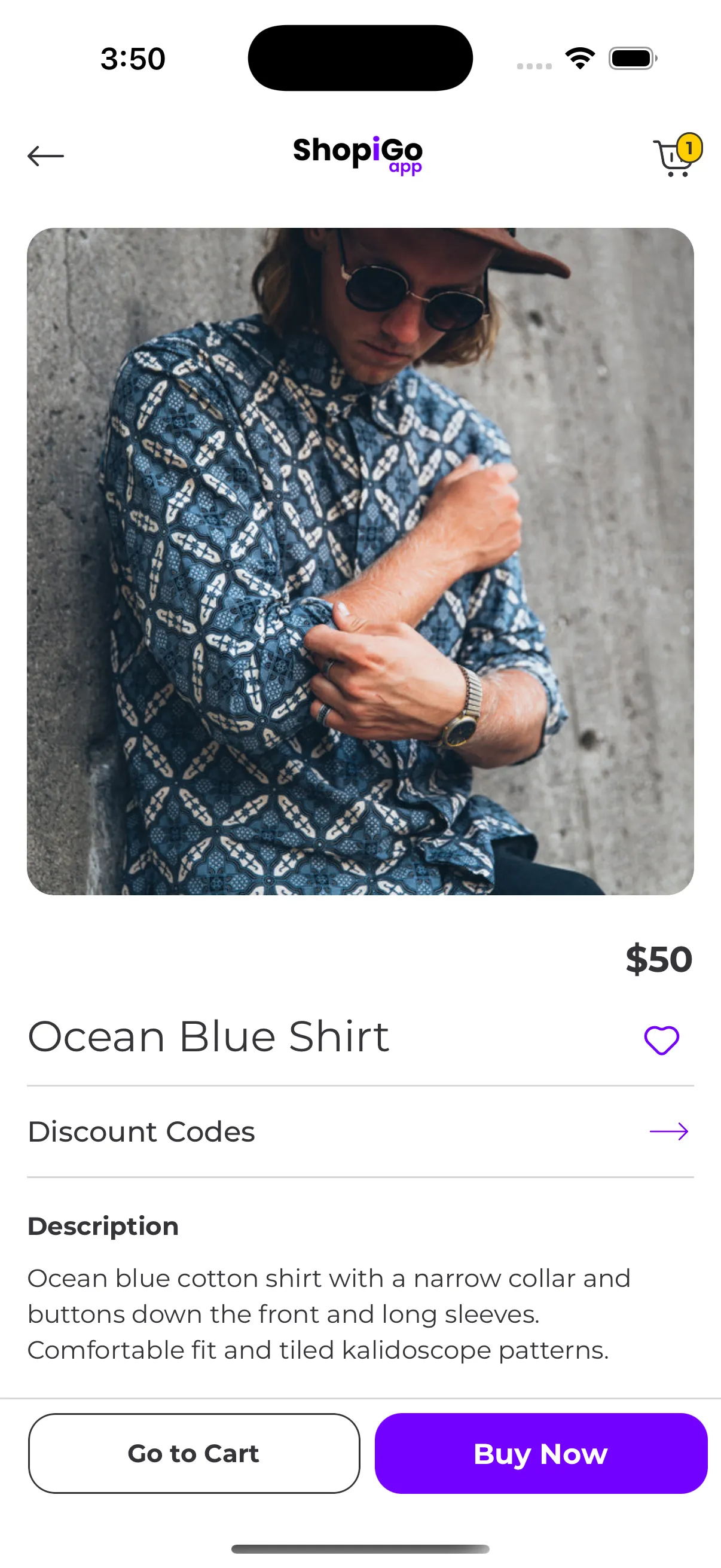
Task: Add Ocean Blue Shirt to favorites
Action: [661, 1039]
